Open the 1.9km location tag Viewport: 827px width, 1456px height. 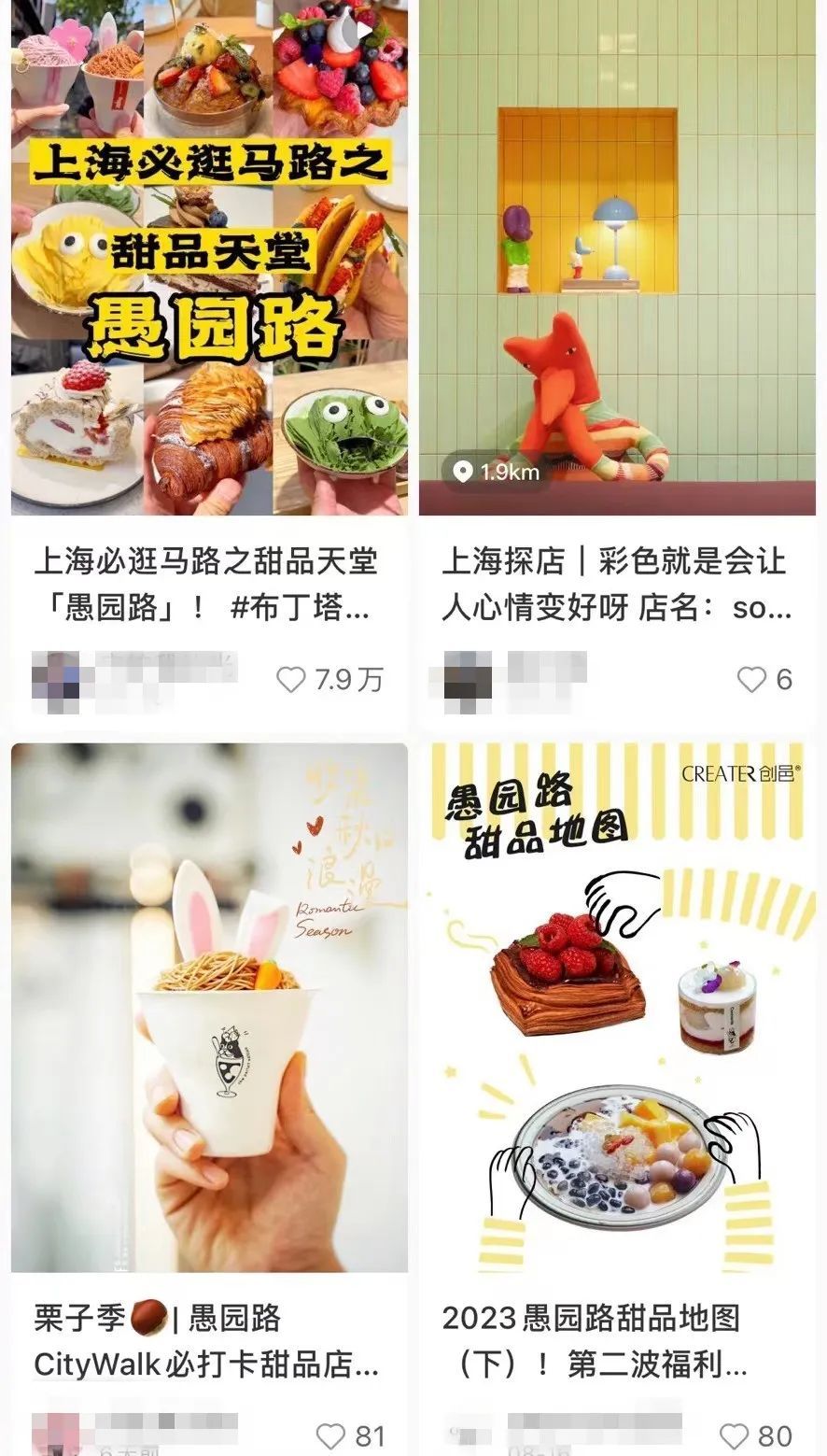click(x=496, y=472)
